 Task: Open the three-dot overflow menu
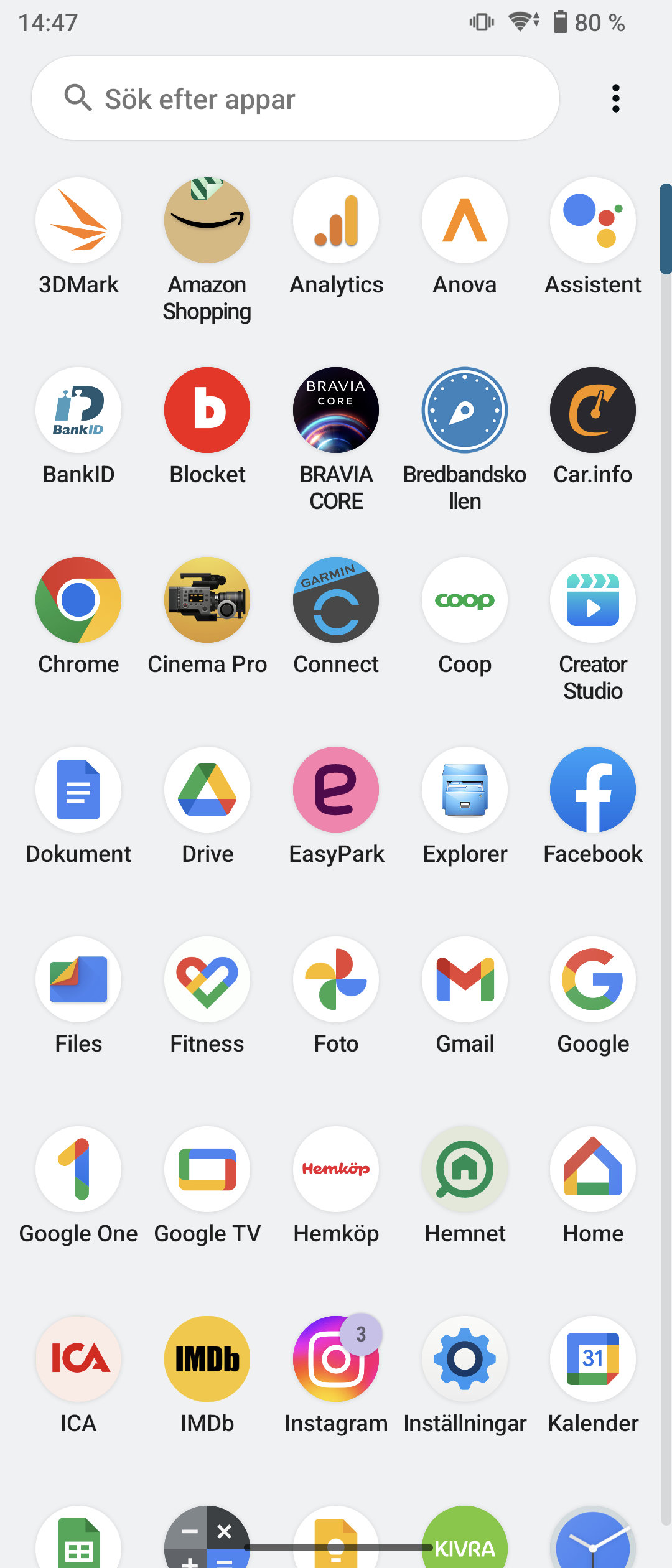(x=615, y=98)
